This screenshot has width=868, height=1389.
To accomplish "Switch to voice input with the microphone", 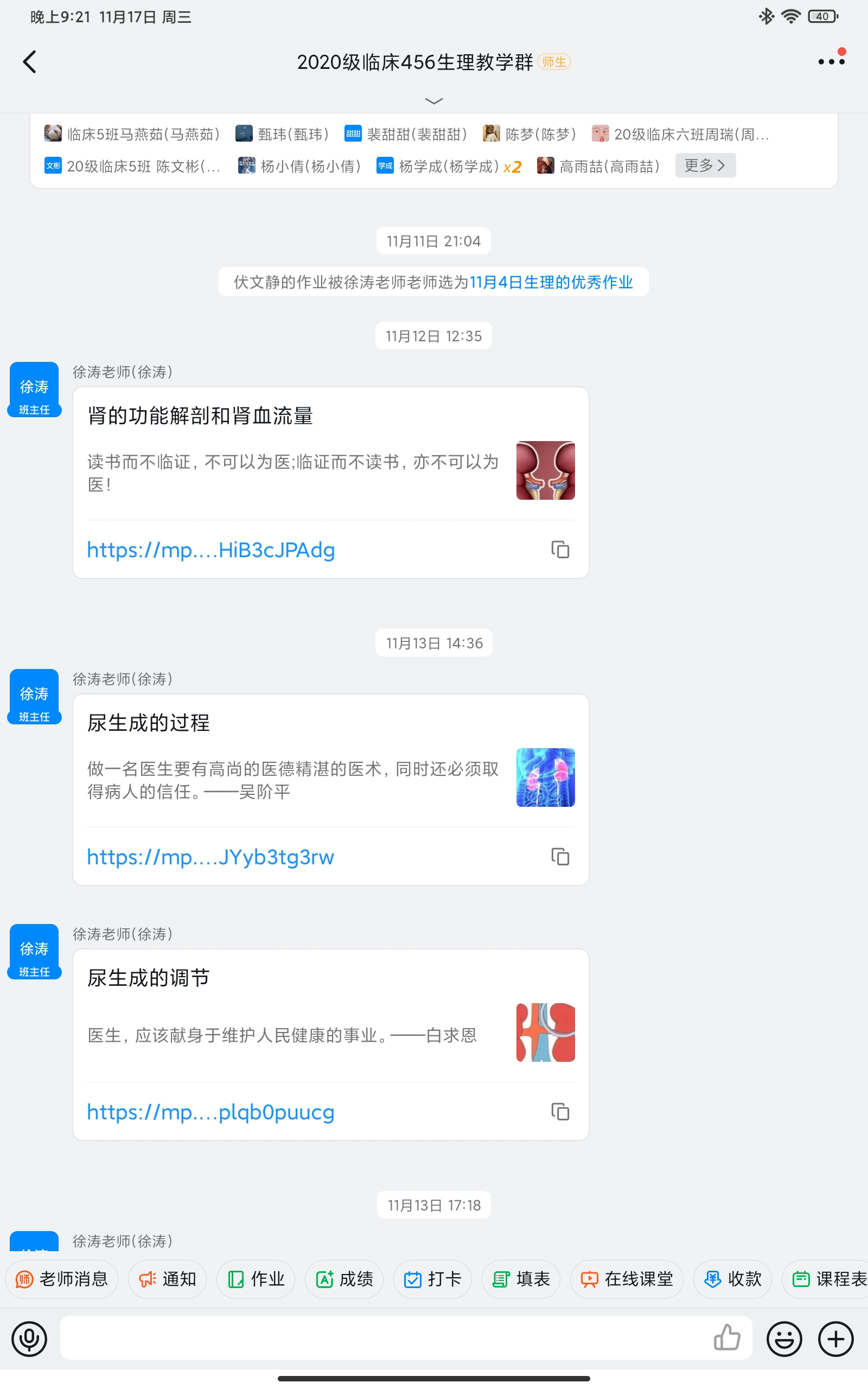I will (x=29, y=1339).
